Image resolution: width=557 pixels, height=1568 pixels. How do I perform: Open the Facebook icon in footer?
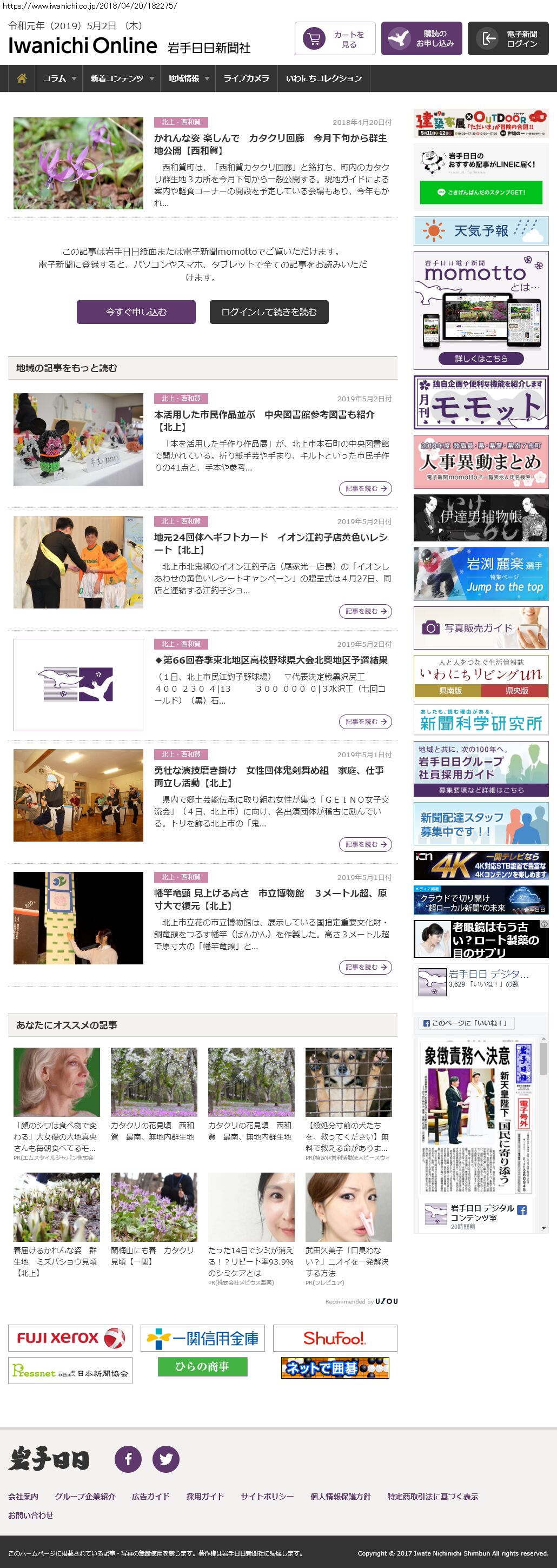[x=128, y=1459]
